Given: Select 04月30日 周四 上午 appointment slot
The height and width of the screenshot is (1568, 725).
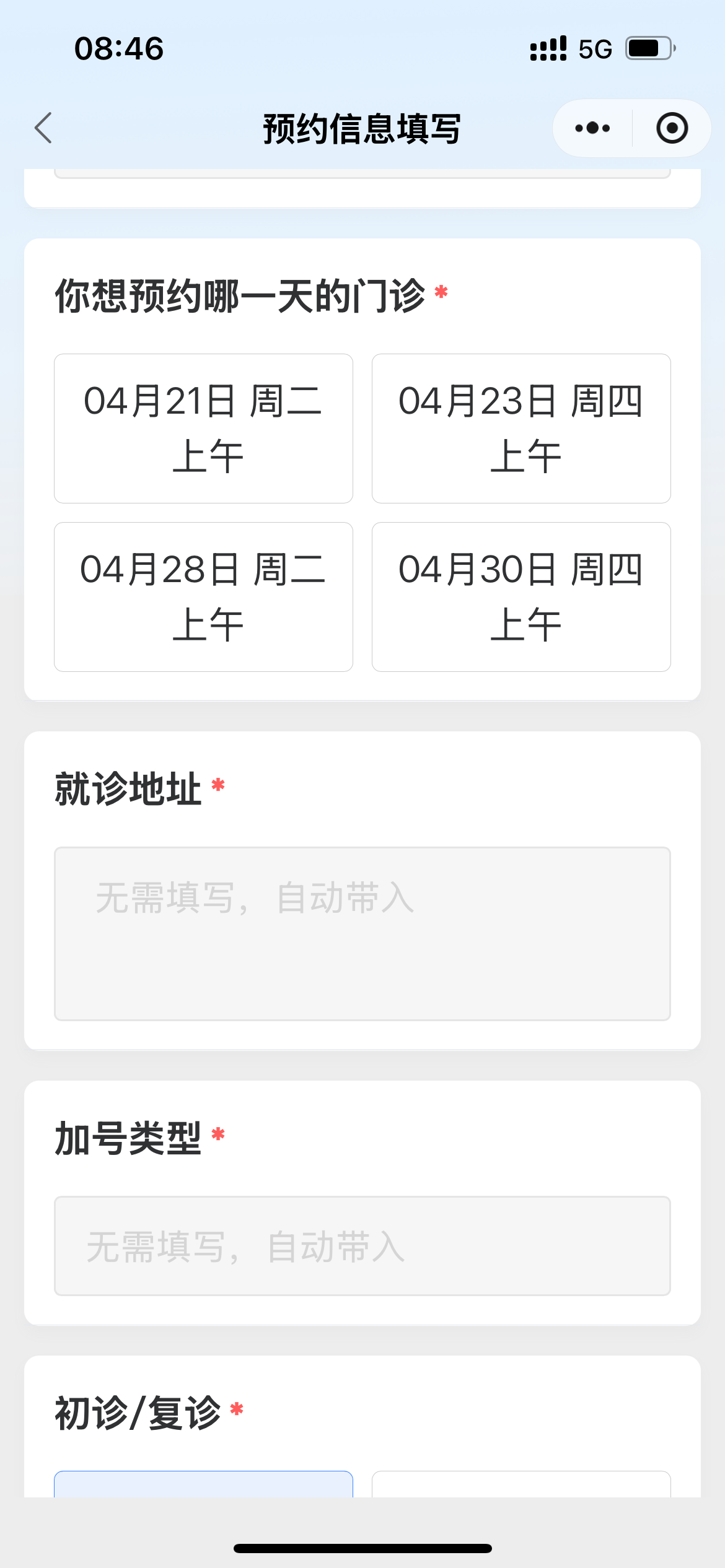Looking at the screenshot, I should (x=521, y=597).
